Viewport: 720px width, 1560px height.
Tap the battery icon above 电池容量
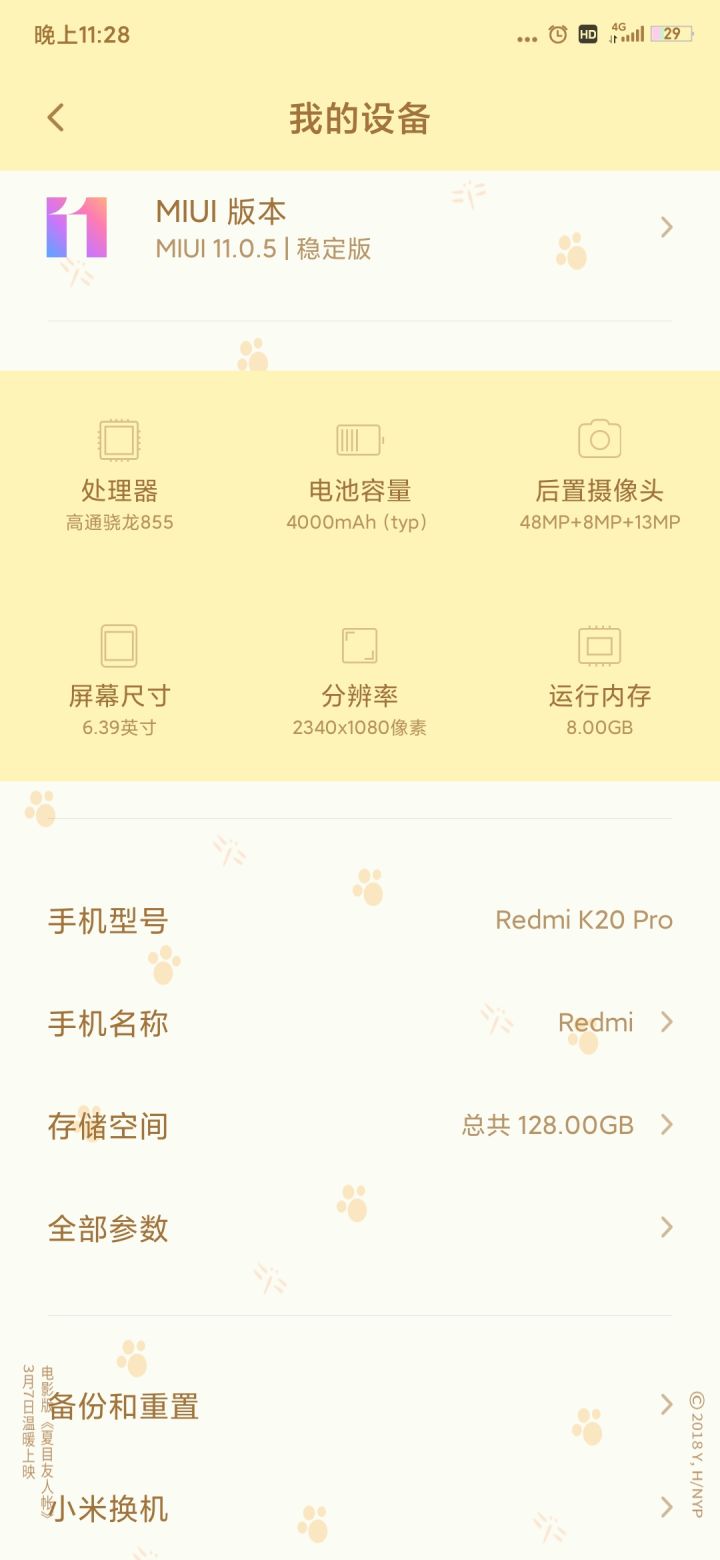pos(357,438)
